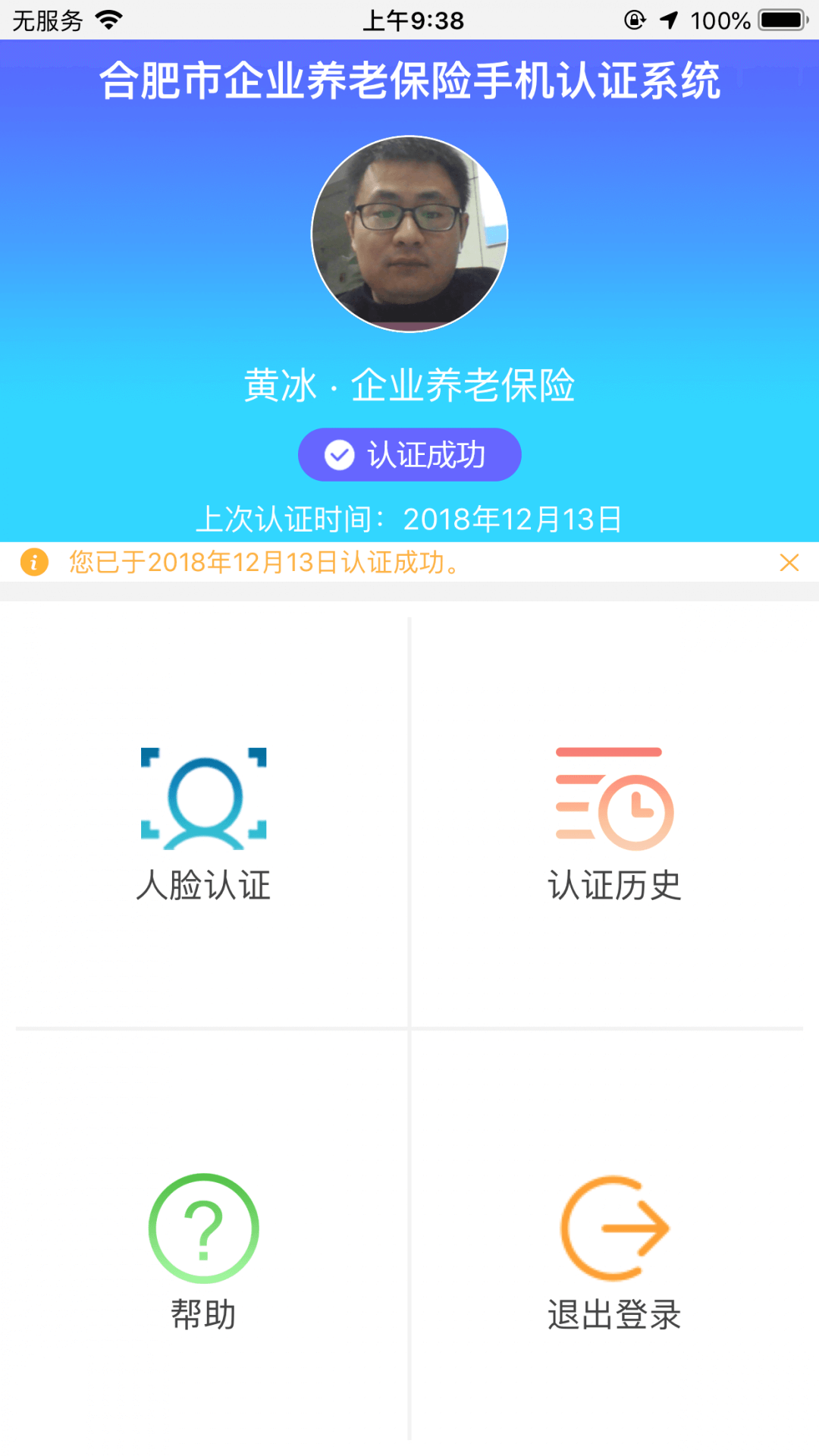
Task: Start face authentication (人脸认证)
Action: (204, 823)
